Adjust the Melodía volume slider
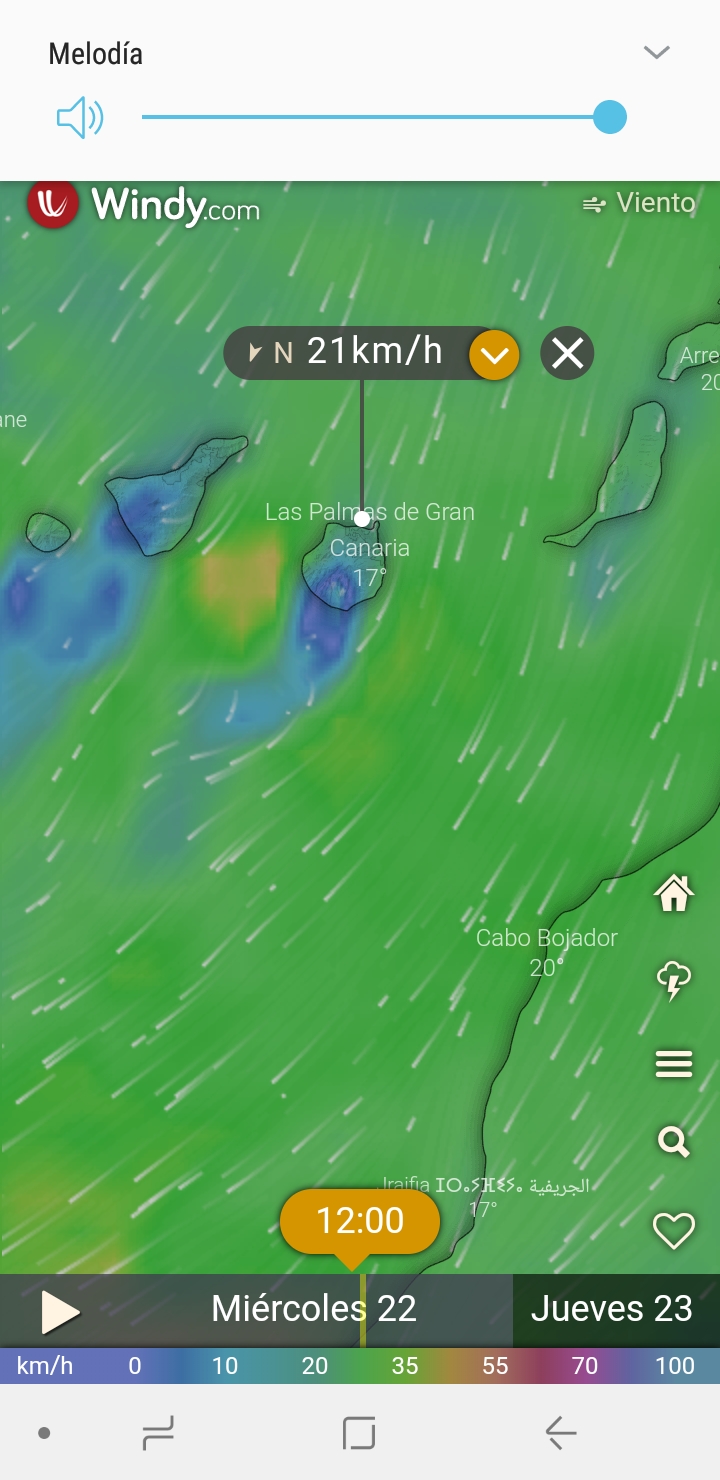Viewport: 720px width, 1480px height. [608, 118]
